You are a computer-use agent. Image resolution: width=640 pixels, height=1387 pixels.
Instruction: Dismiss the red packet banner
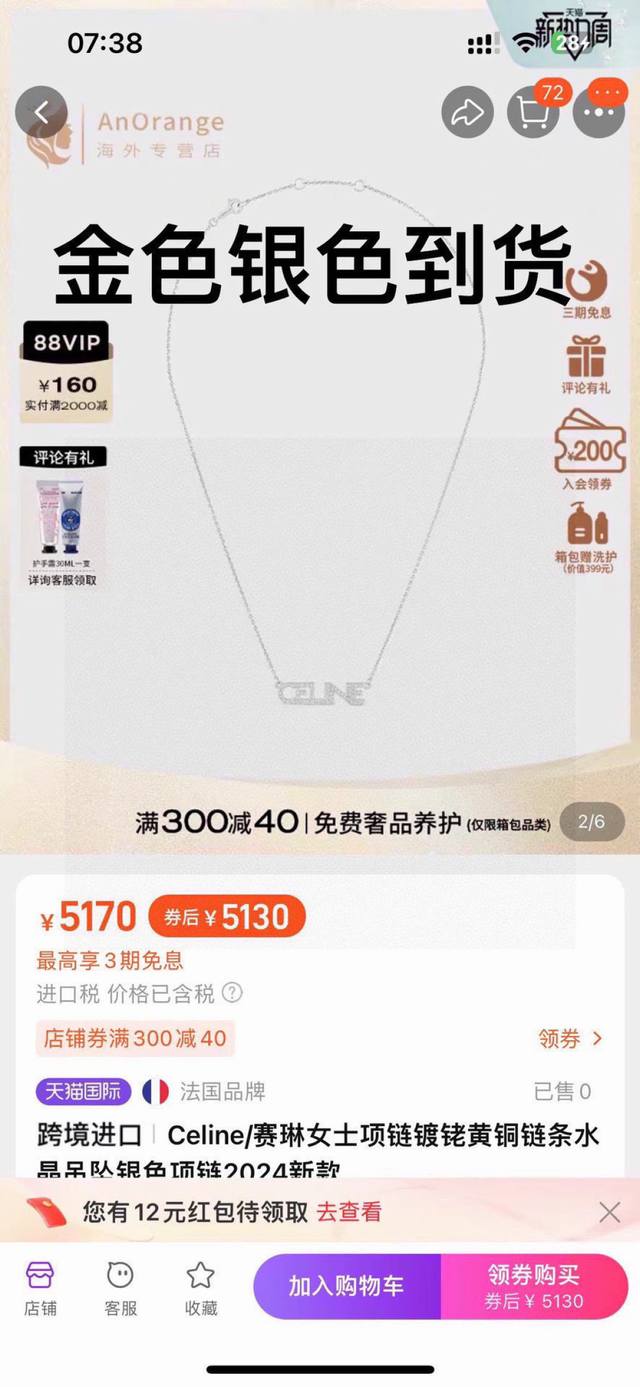[609, 1213]
